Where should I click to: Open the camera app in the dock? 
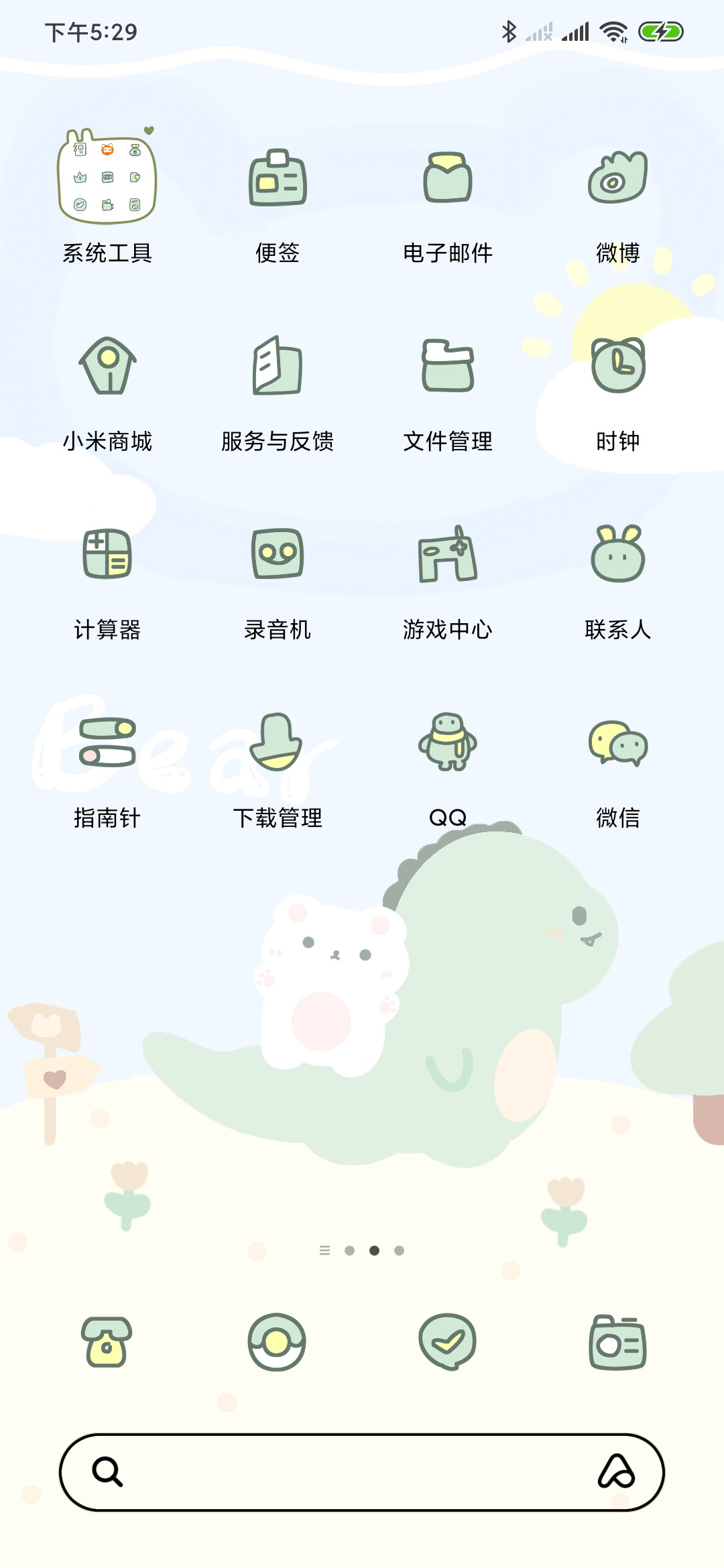click(618, 1342)
